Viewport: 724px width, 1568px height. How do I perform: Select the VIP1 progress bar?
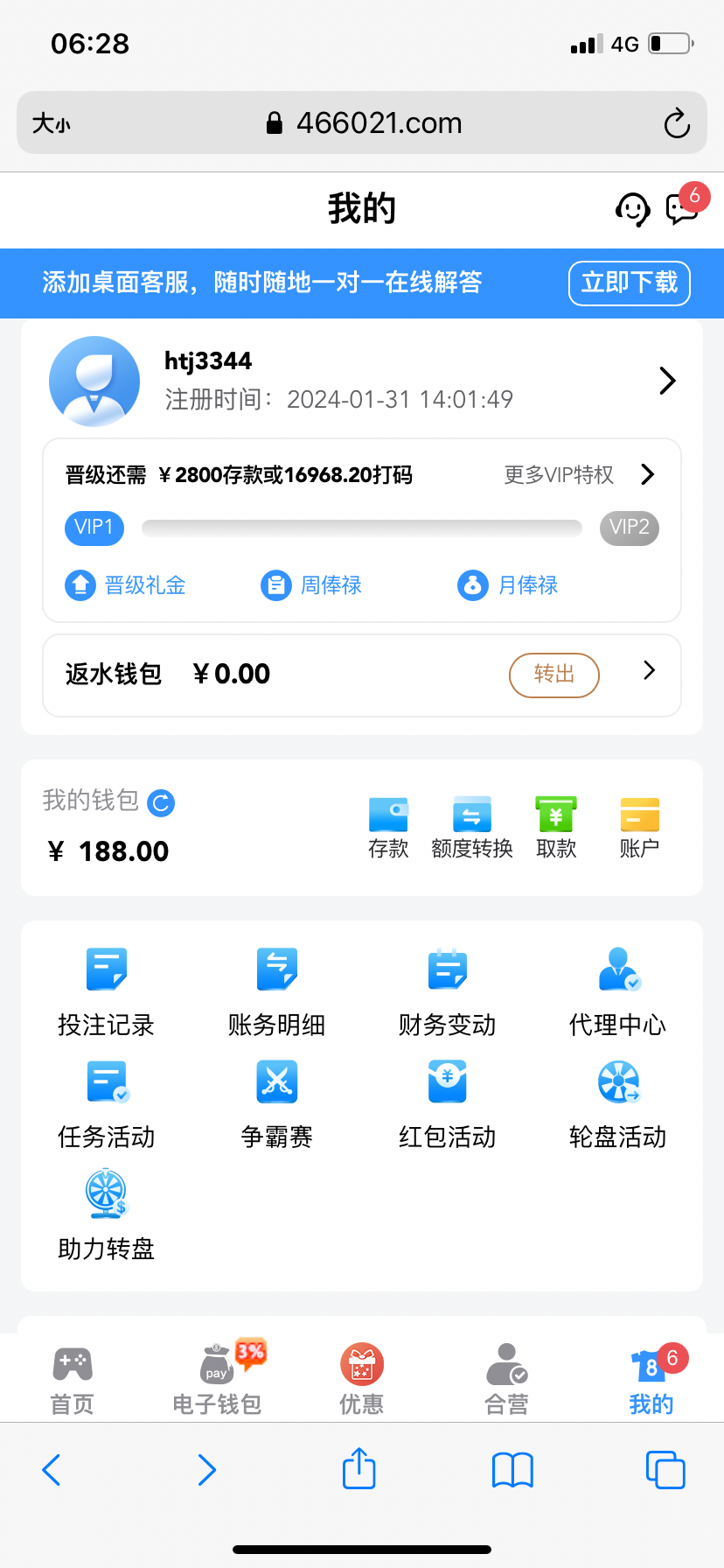94,528
